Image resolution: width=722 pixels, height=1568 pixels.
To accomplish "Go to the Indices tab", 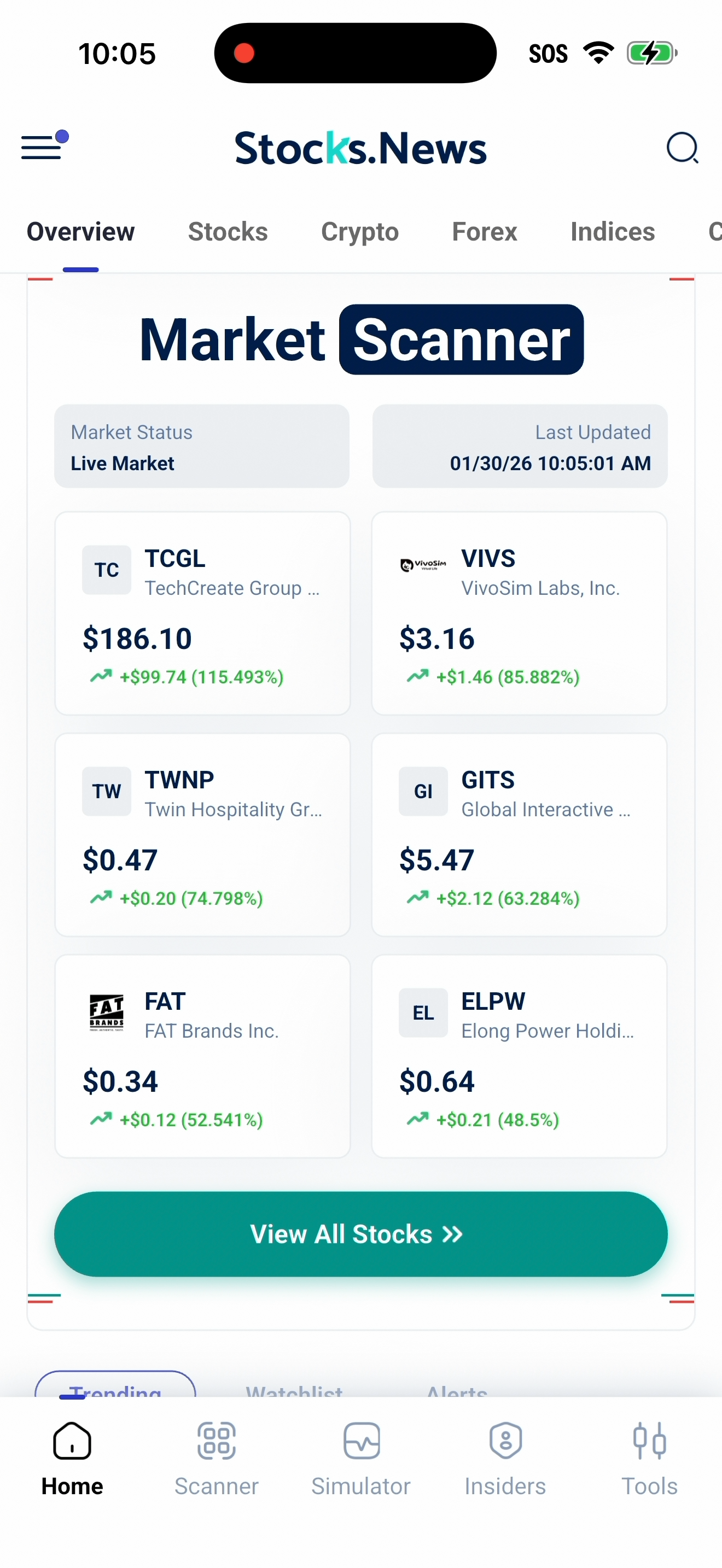I will tap(613, 232).
